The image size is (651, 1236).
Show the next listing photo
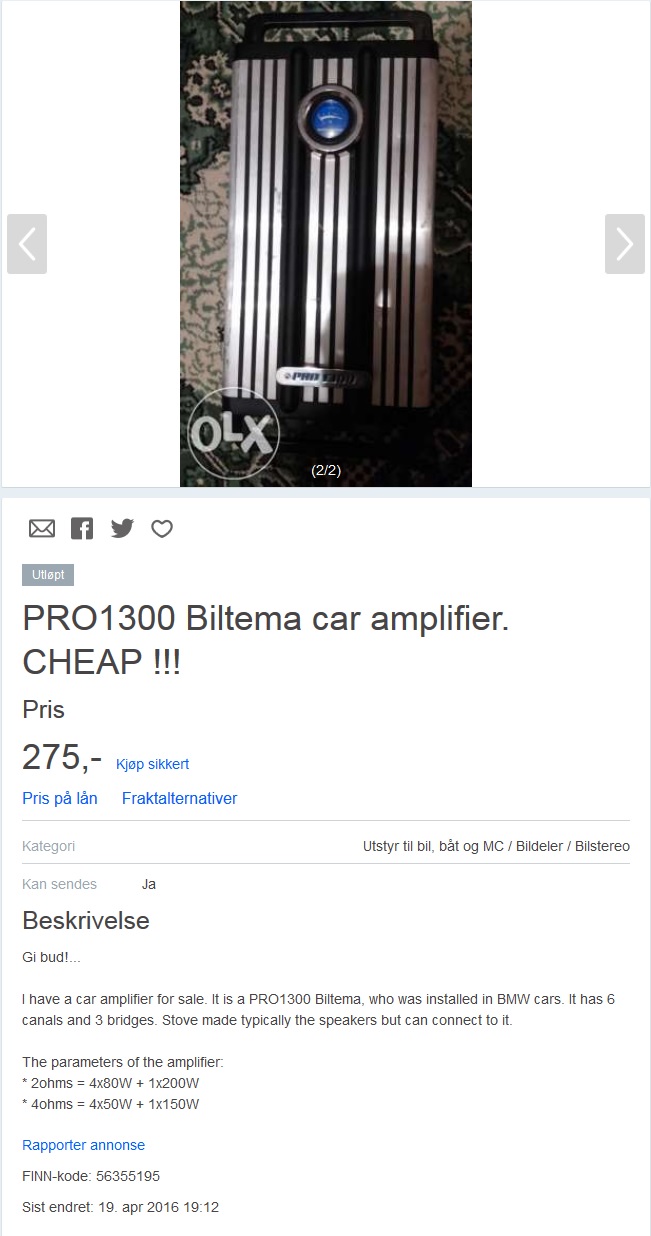pos(624,244)
